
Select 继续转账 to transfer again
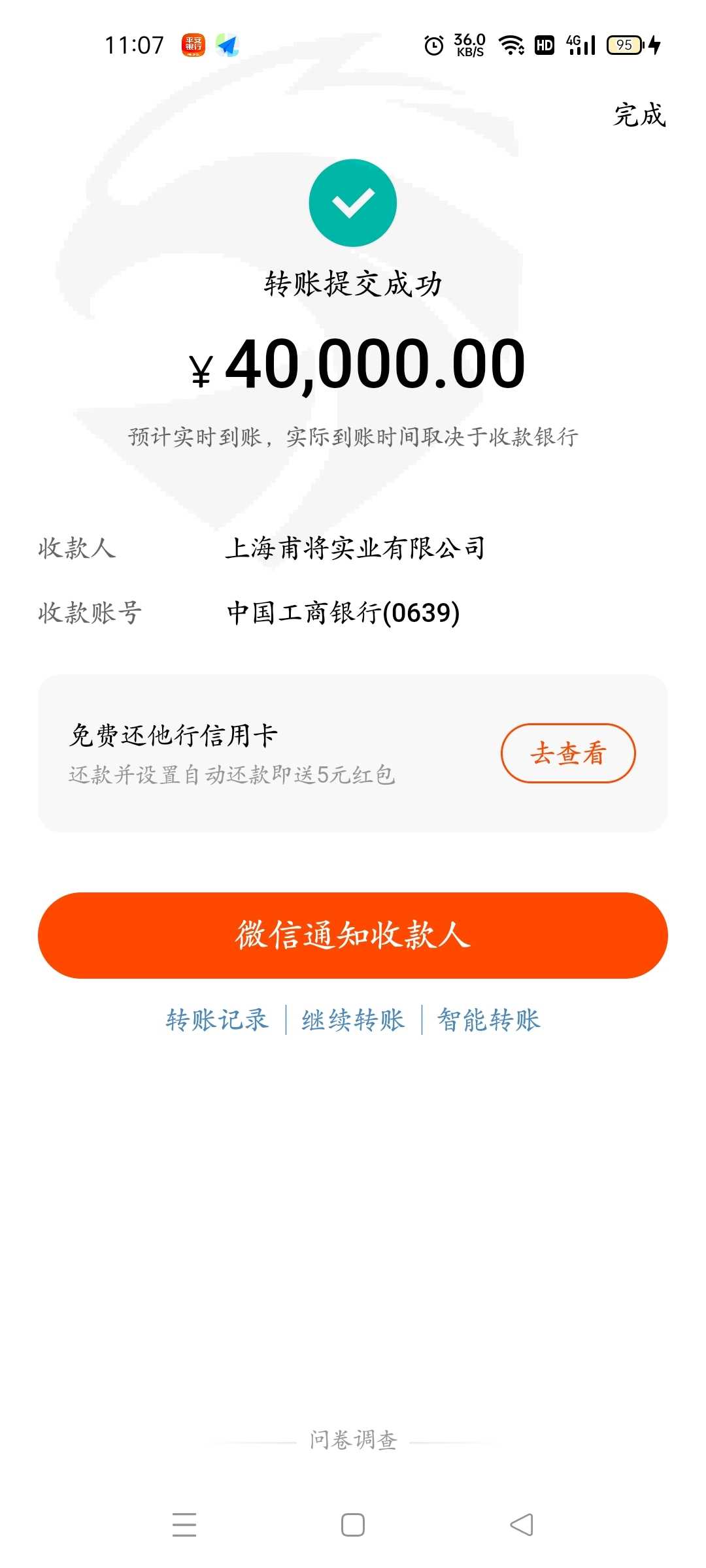[x=353, y=1020]
